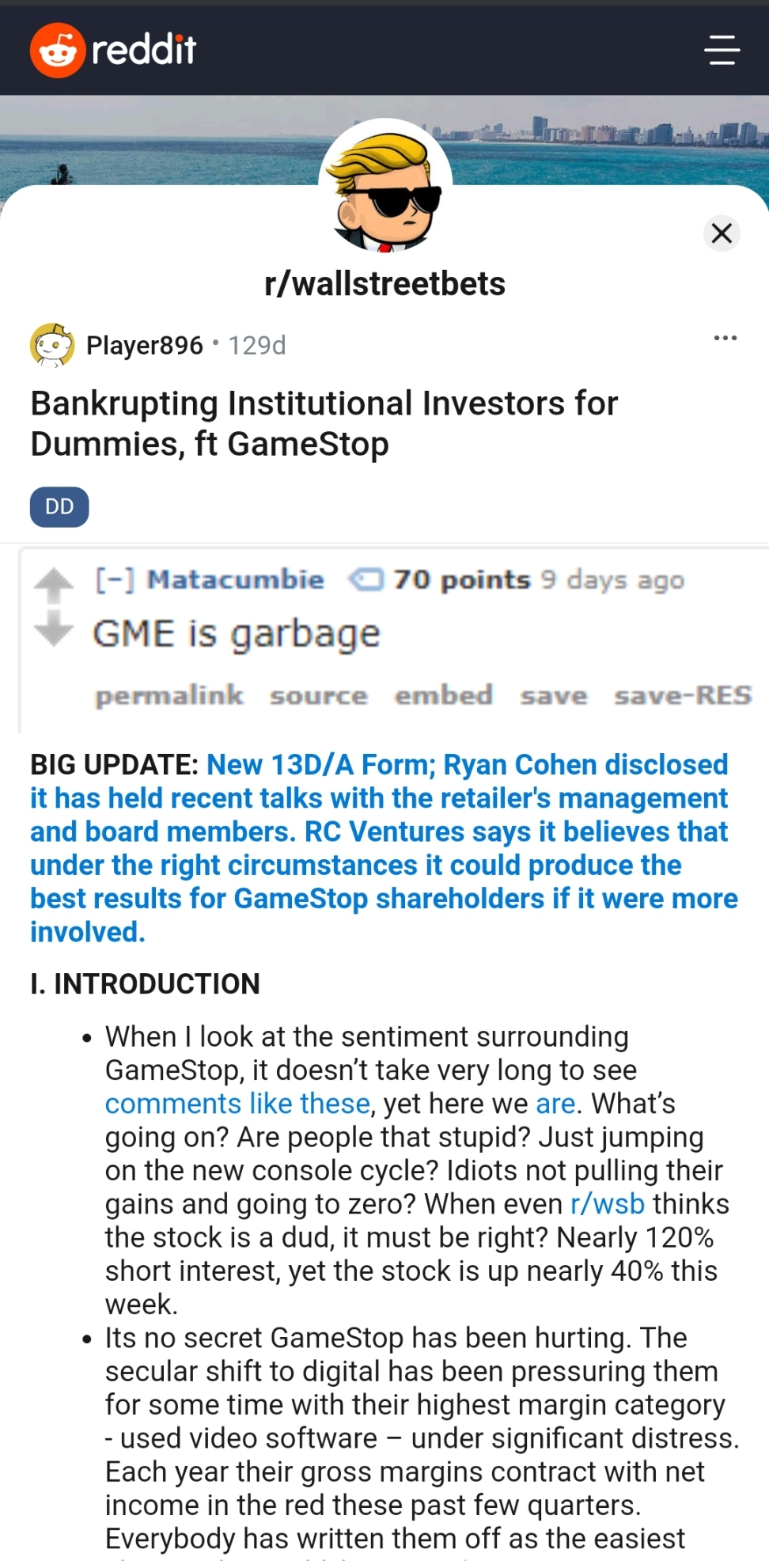Filter posts by the DD flair

click(x=59, y=507)
